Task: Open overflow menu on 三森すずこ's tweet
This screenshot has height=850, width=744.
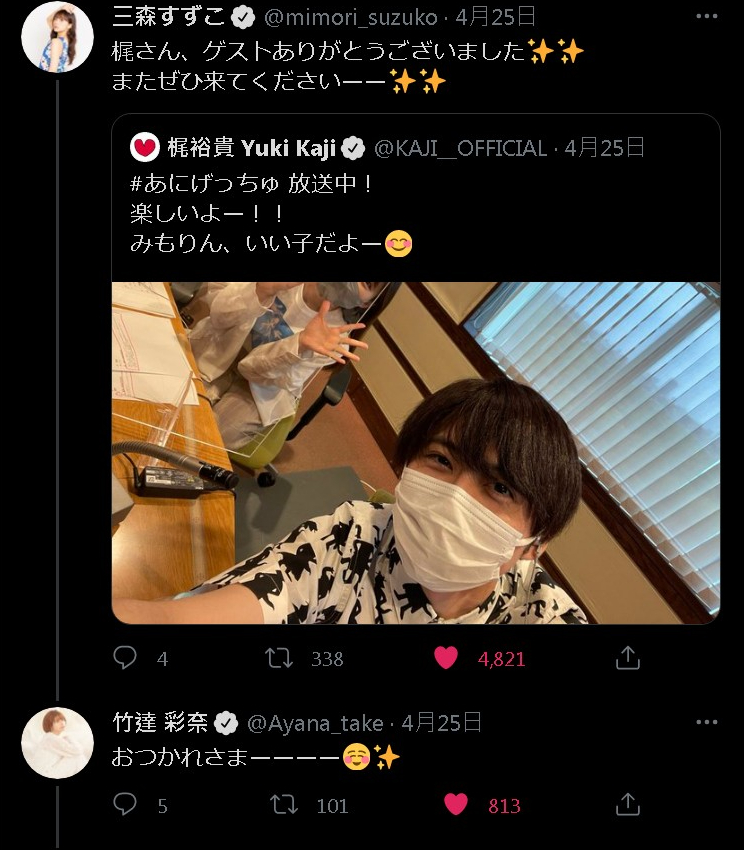Action: pyautogui.click(x=707, y=16)
